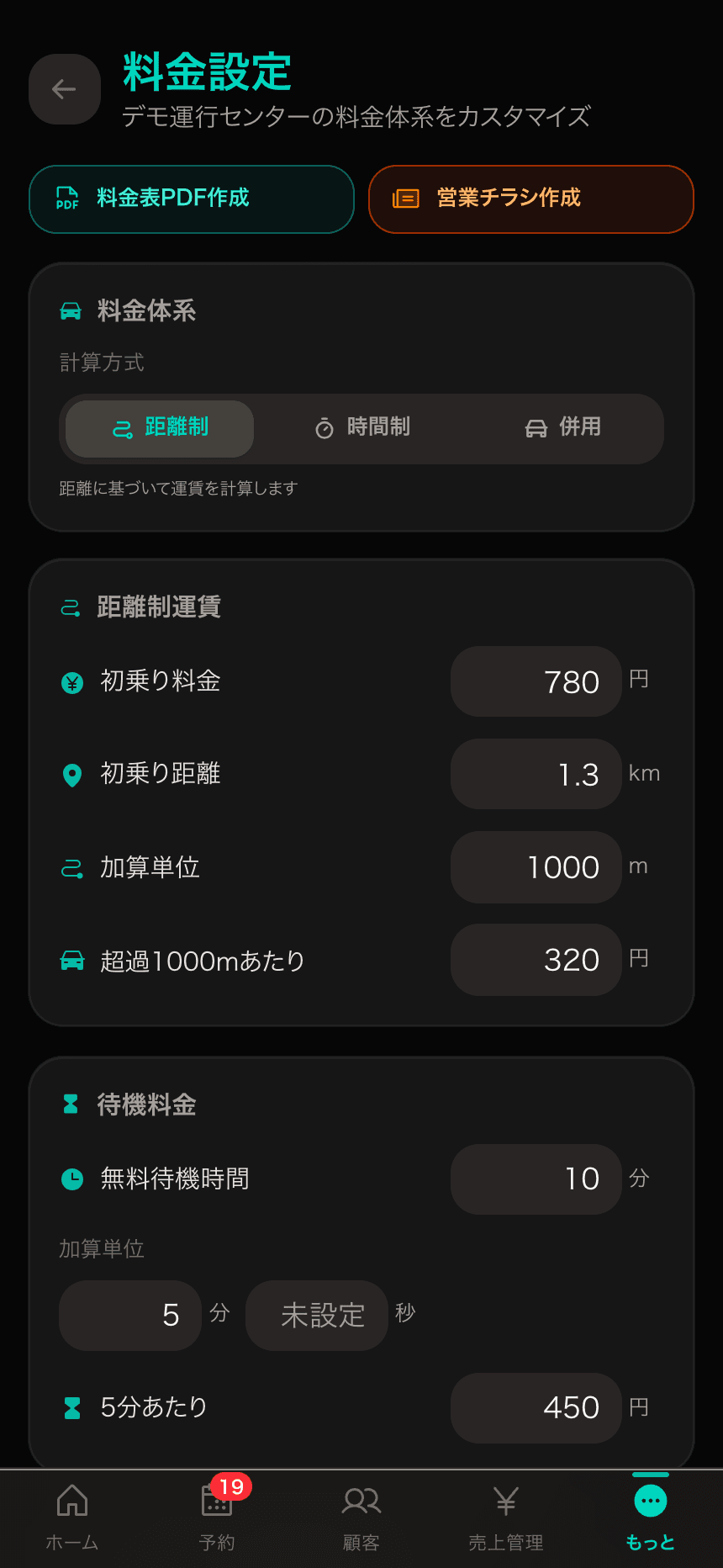Click the car icon beside 料金体系 heading
This screenshot has height=1568, width=723.
(x=71, y=310)
